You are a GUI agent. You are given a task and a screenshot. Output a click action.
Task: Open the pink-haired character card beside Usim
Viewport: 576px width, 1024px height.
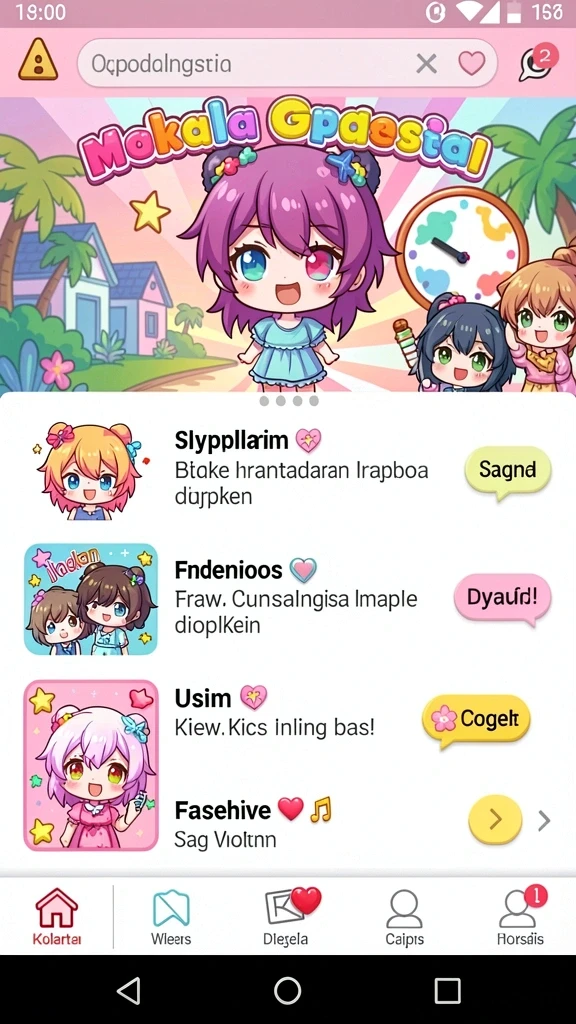point(91,765)
